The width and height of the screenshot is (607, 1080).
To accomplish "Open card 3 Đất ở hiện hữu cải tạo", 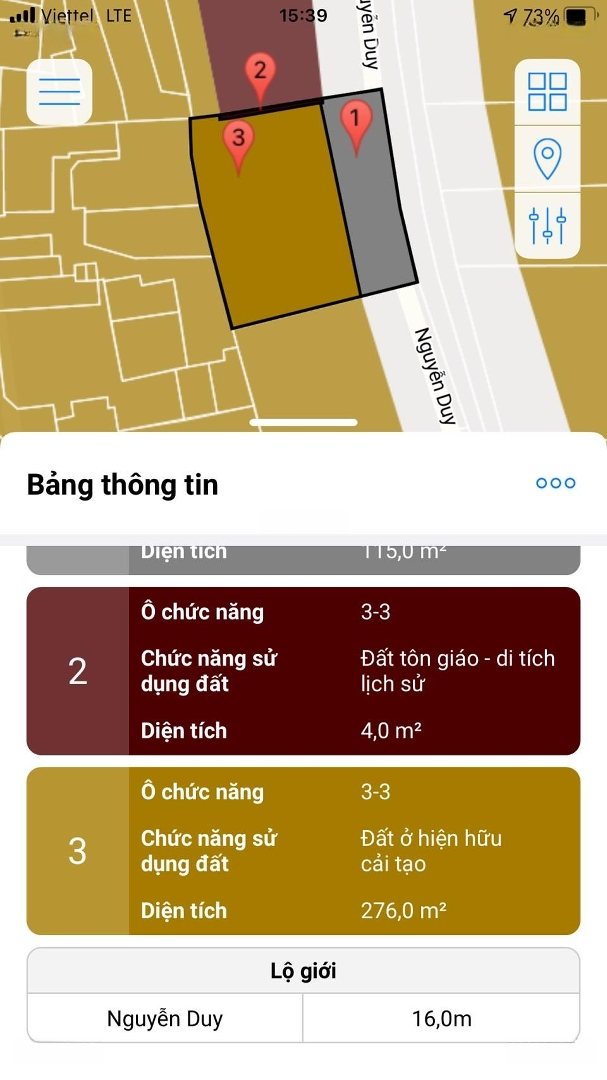I will pos(303,851).
